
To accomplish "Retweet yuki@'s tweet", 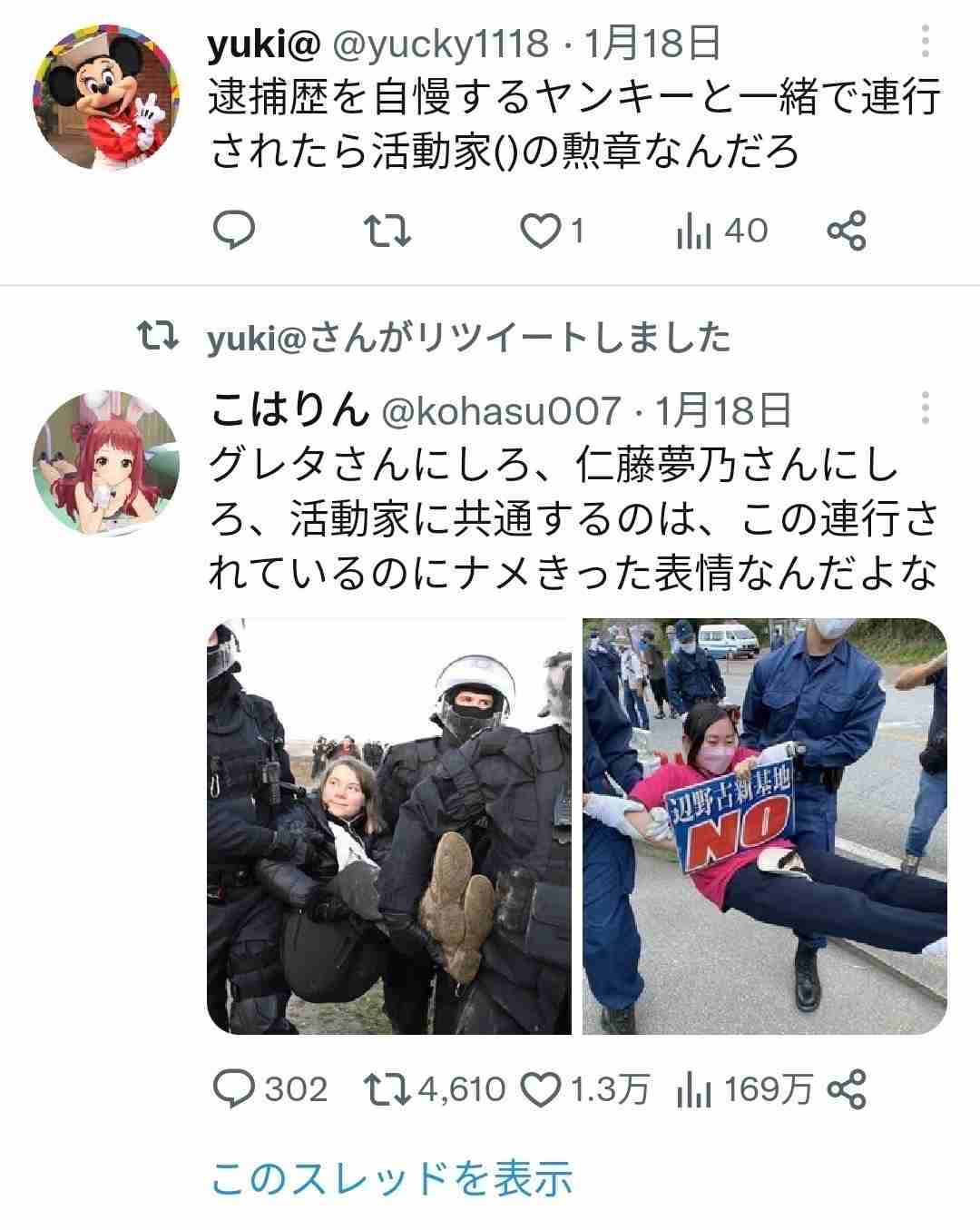I will coord(387,231).
